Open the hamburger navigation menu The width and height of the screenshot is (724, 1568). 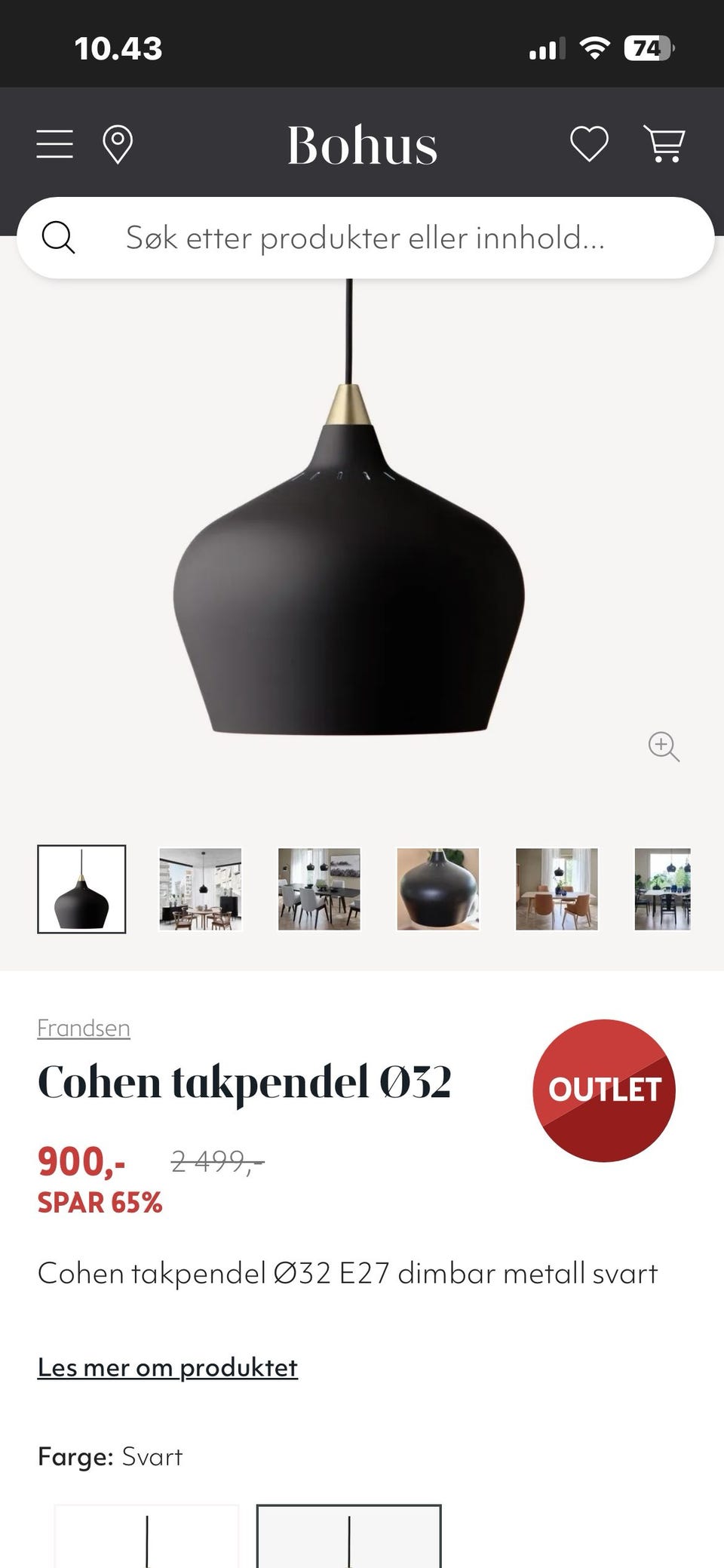[x=54, y=143]
